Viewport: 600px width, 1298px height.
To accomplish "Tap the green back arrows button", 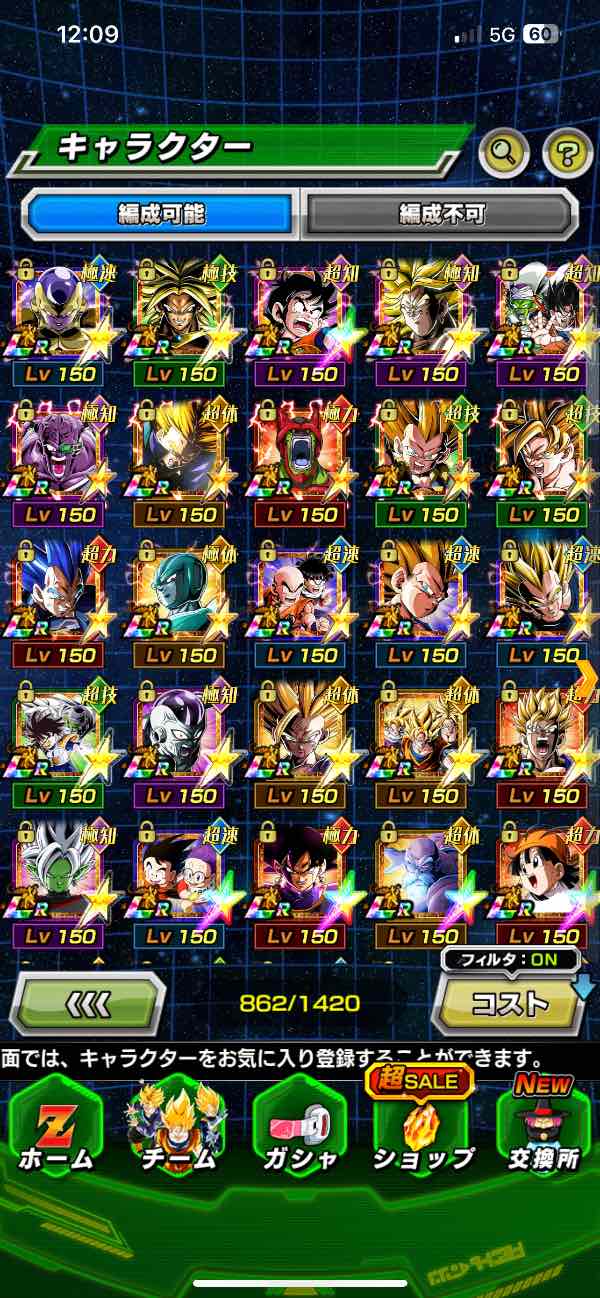I will [x=88, y=1002].
